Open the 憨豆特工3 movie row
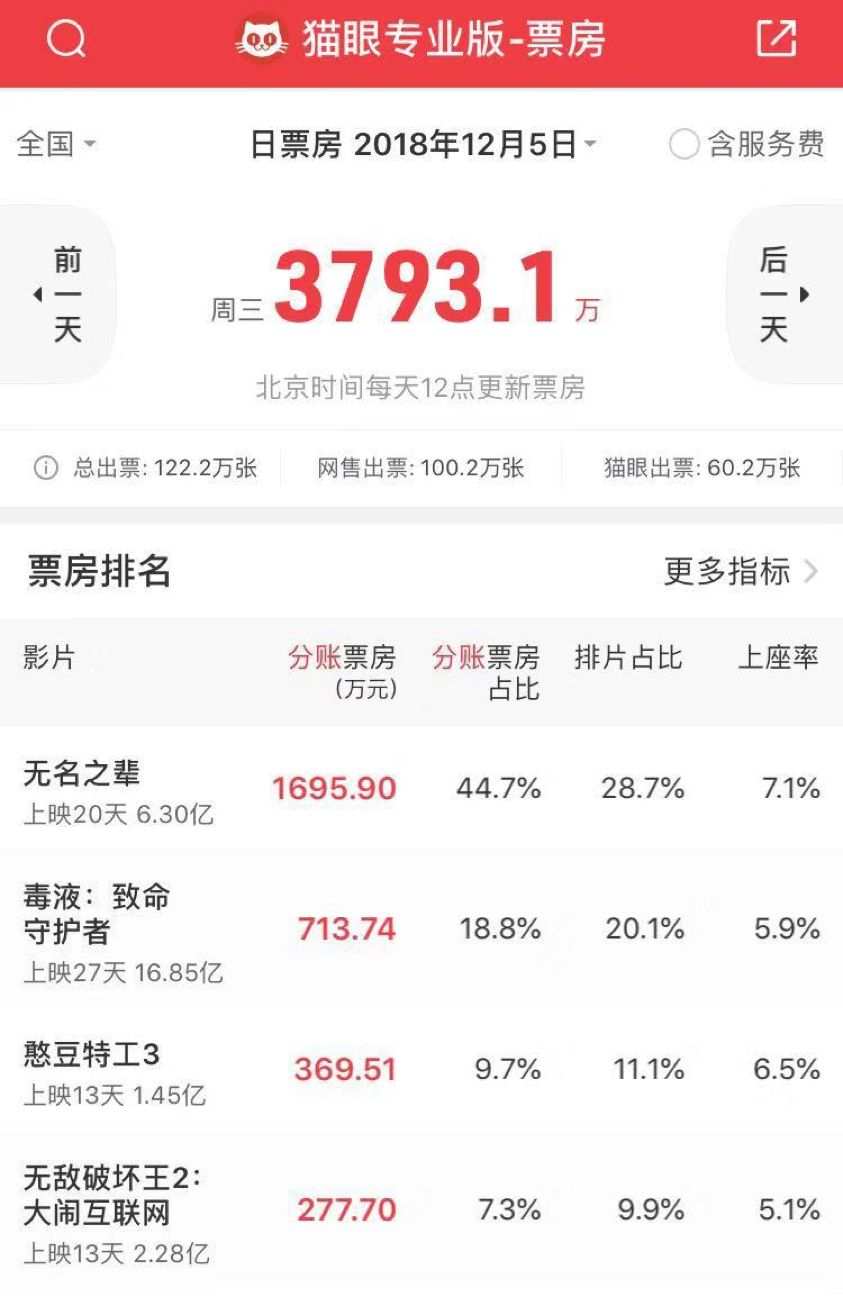 click(421, 1070)
